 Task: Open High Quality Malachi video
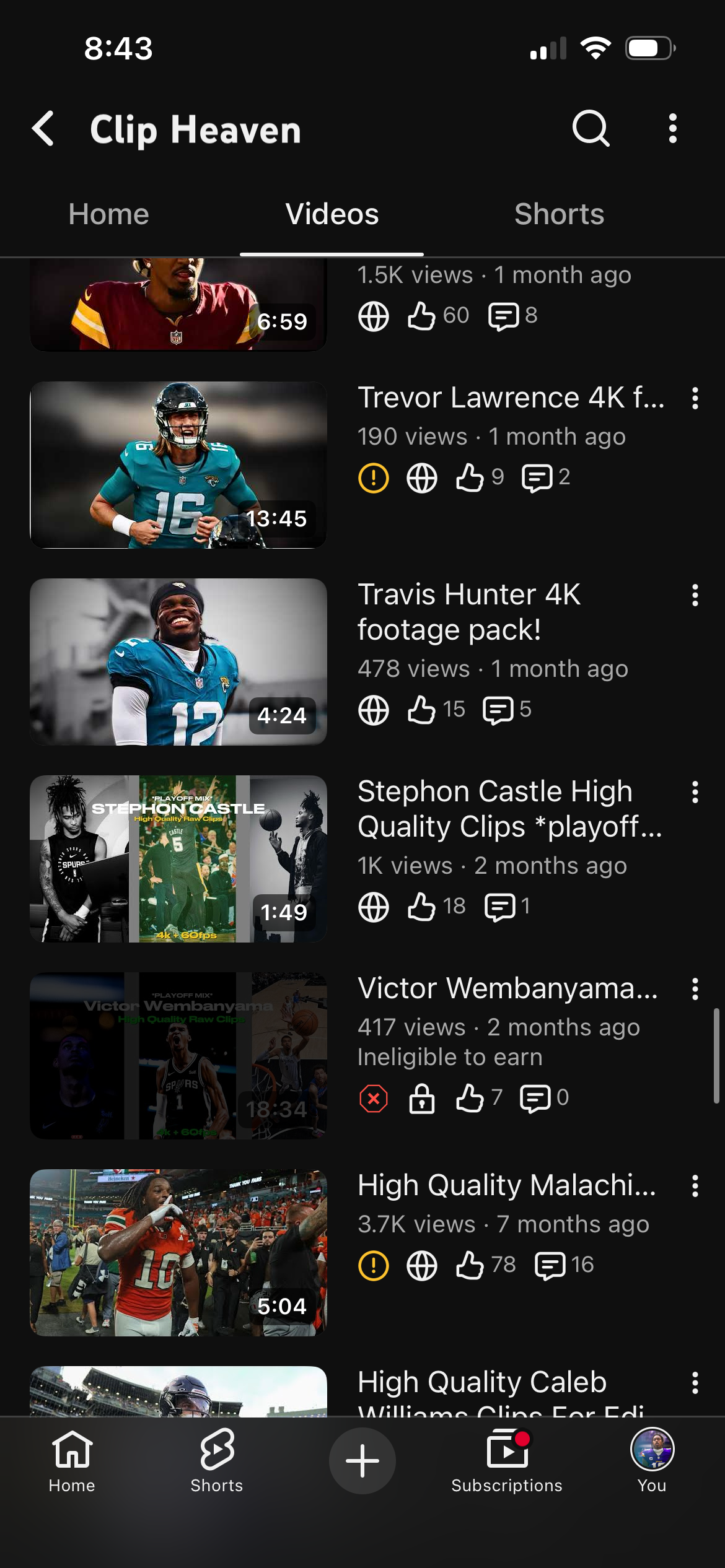point(178,1252)
